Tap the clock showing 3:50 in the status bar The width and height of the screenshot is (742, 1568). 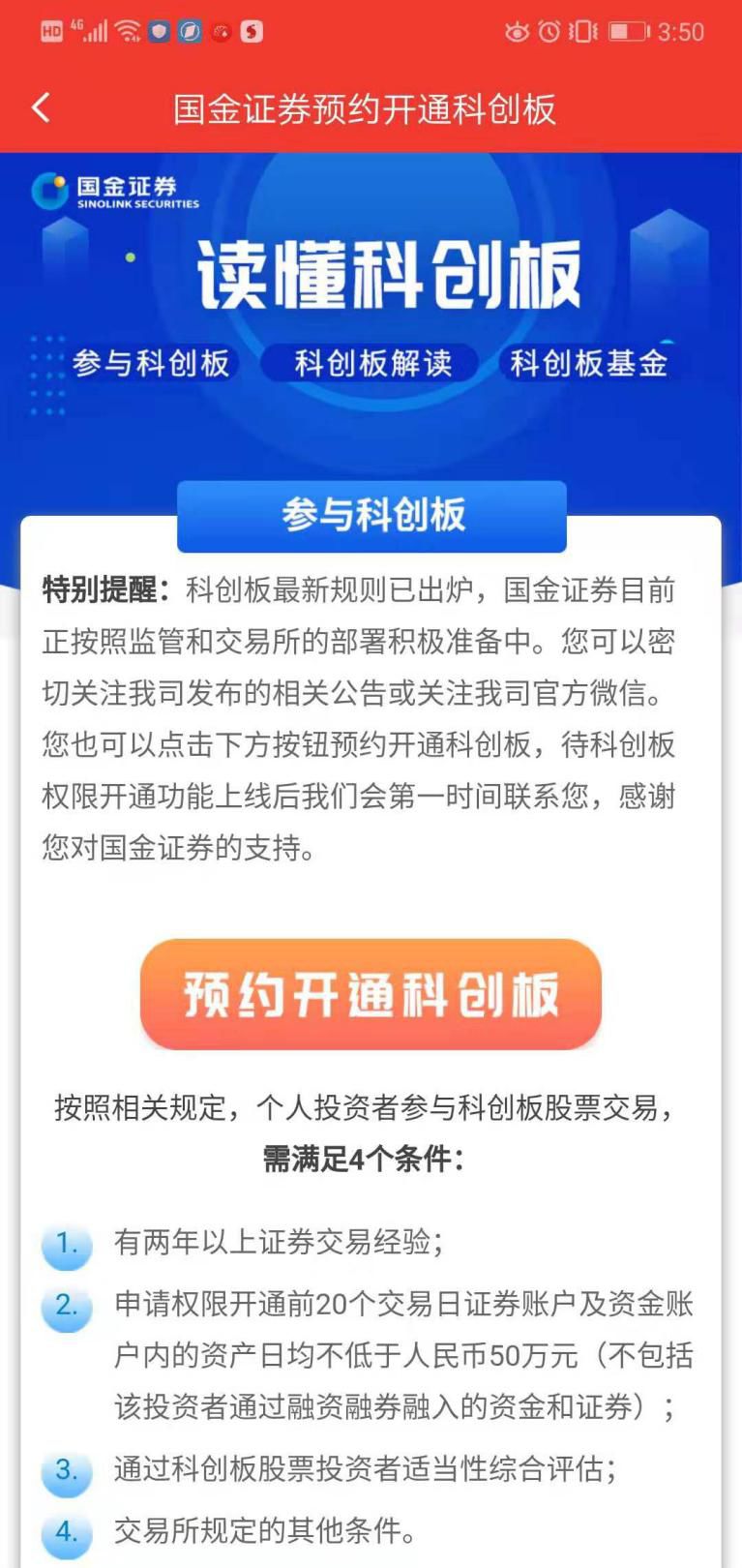point(681,31)
